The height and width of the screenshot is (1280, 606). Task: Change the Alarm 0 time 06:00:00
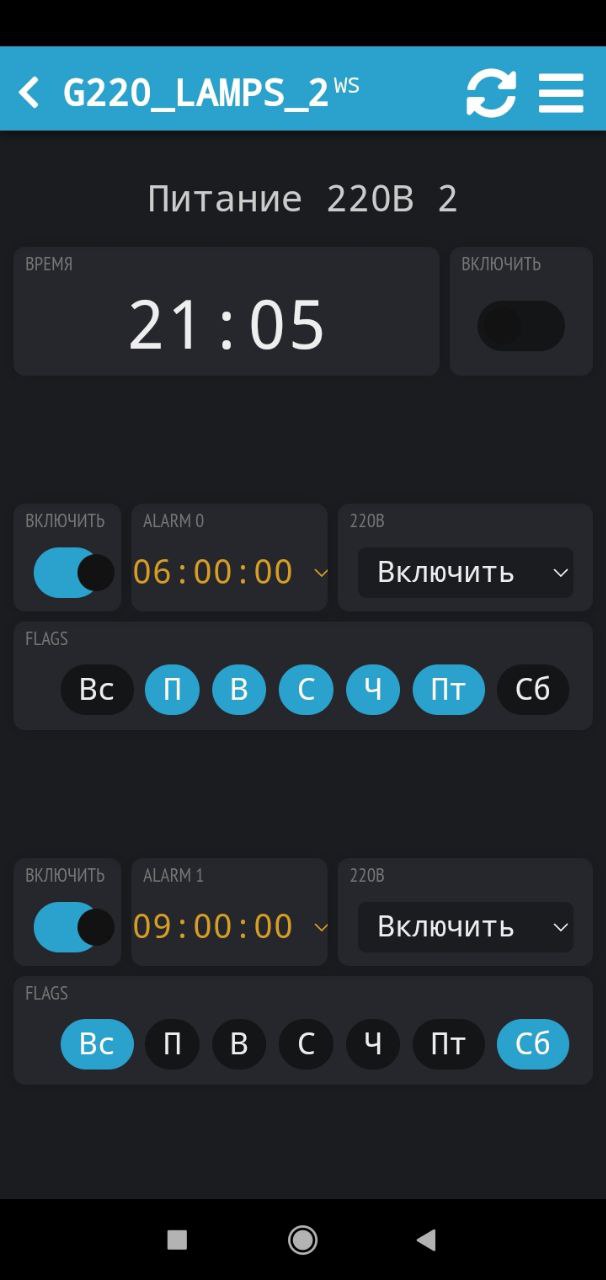[213, 572]
